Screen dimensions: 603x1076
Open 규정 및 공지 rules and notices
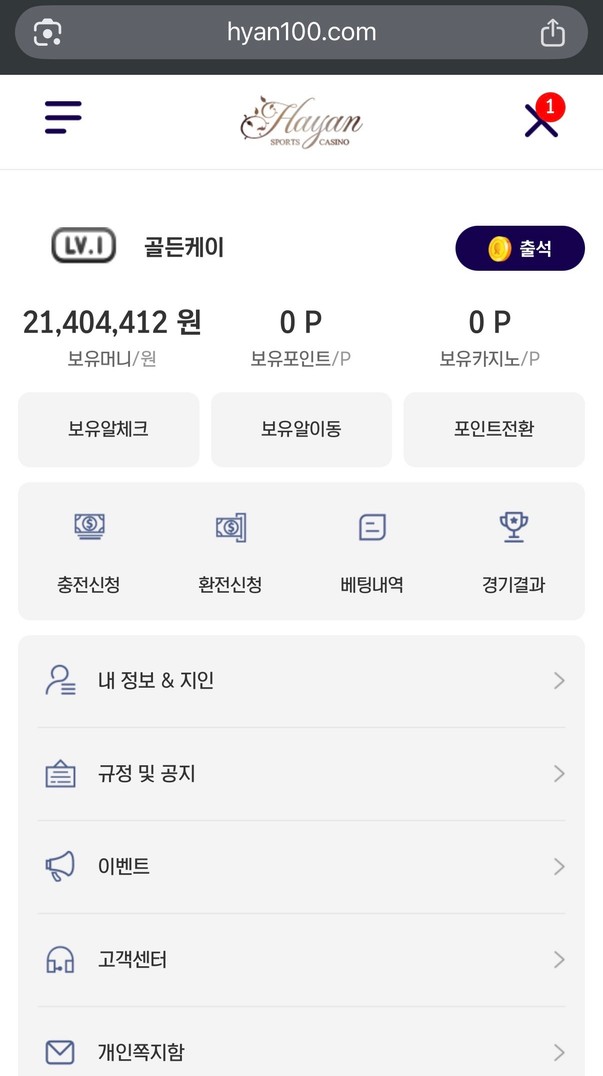(x=301, y=774)
